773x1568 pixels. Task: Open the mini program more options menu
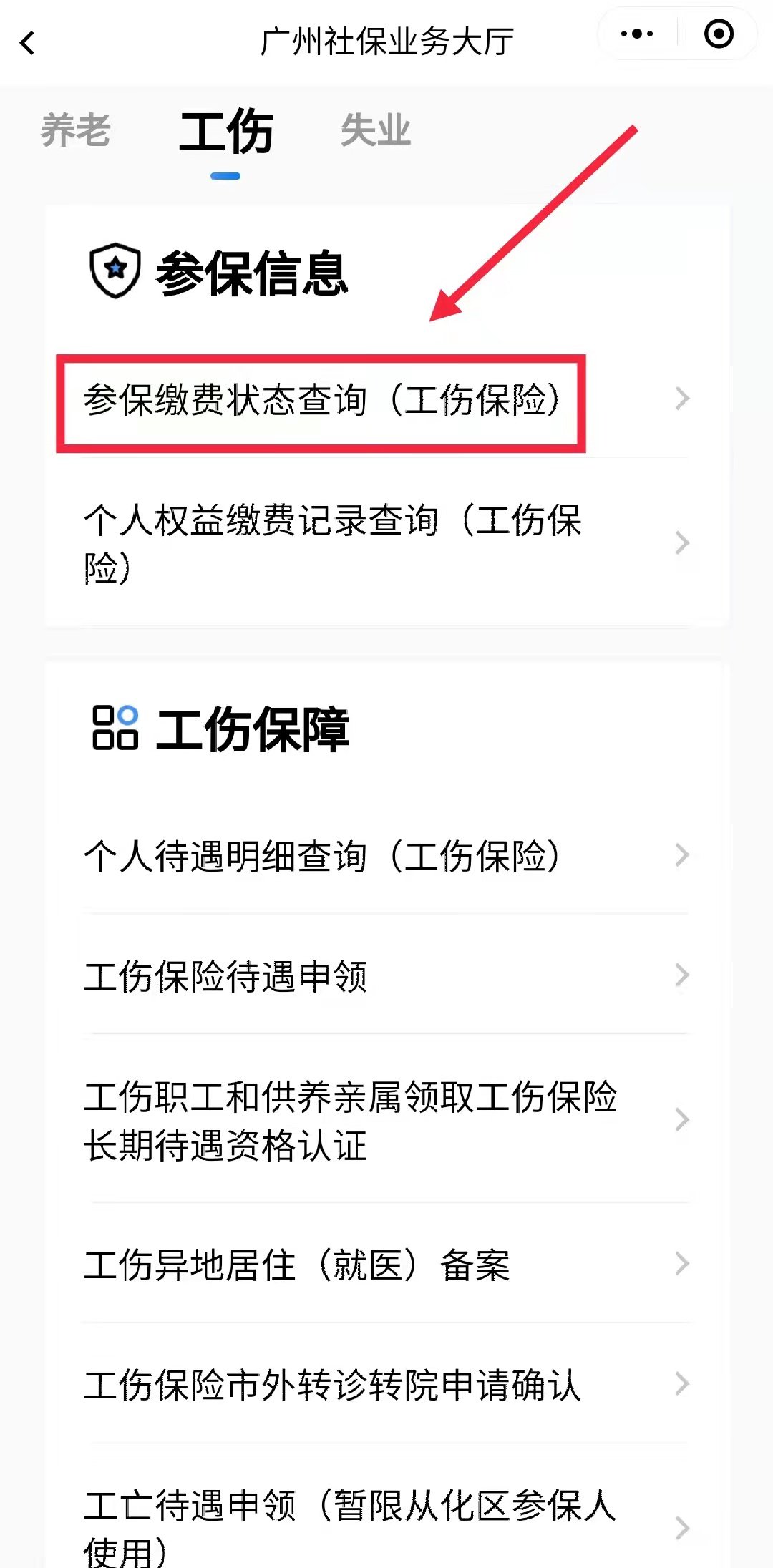pos(636,34)
